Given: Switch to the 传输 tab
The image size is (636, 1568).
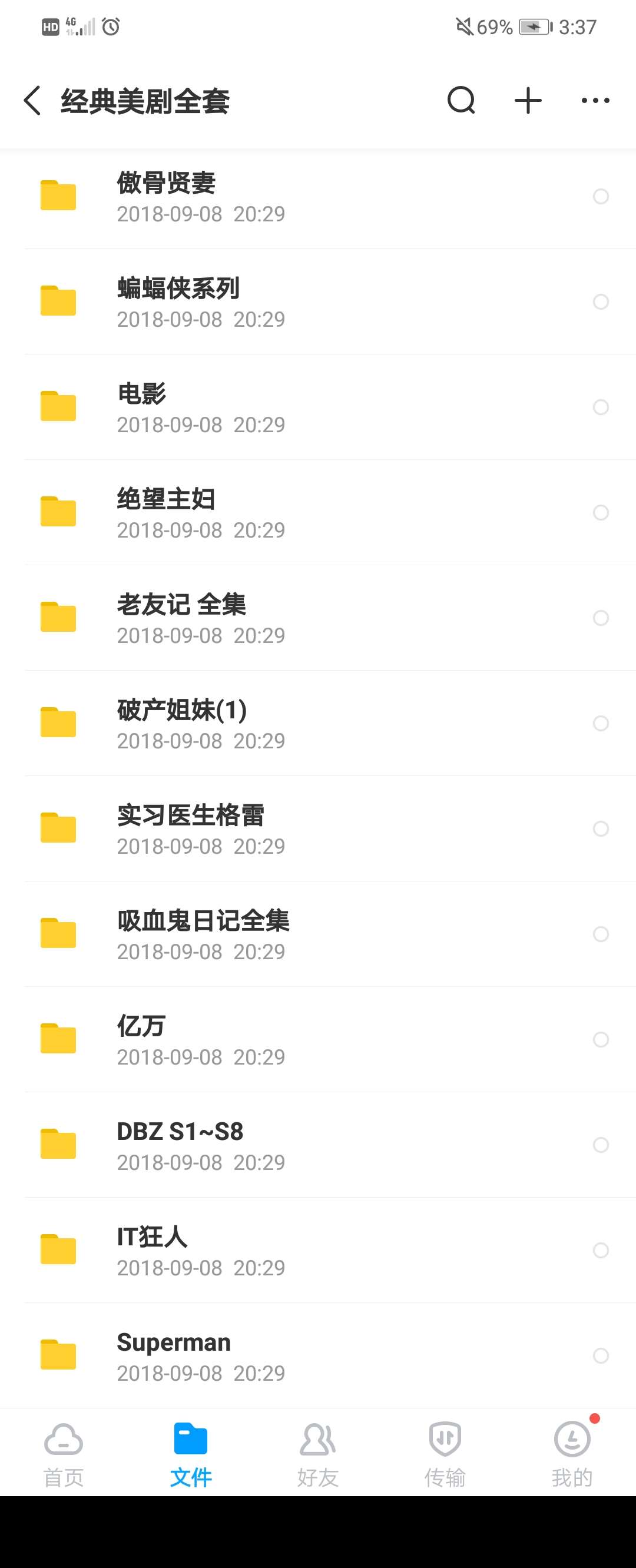Looking at the screenshot, I should (x=445, y=1454).
